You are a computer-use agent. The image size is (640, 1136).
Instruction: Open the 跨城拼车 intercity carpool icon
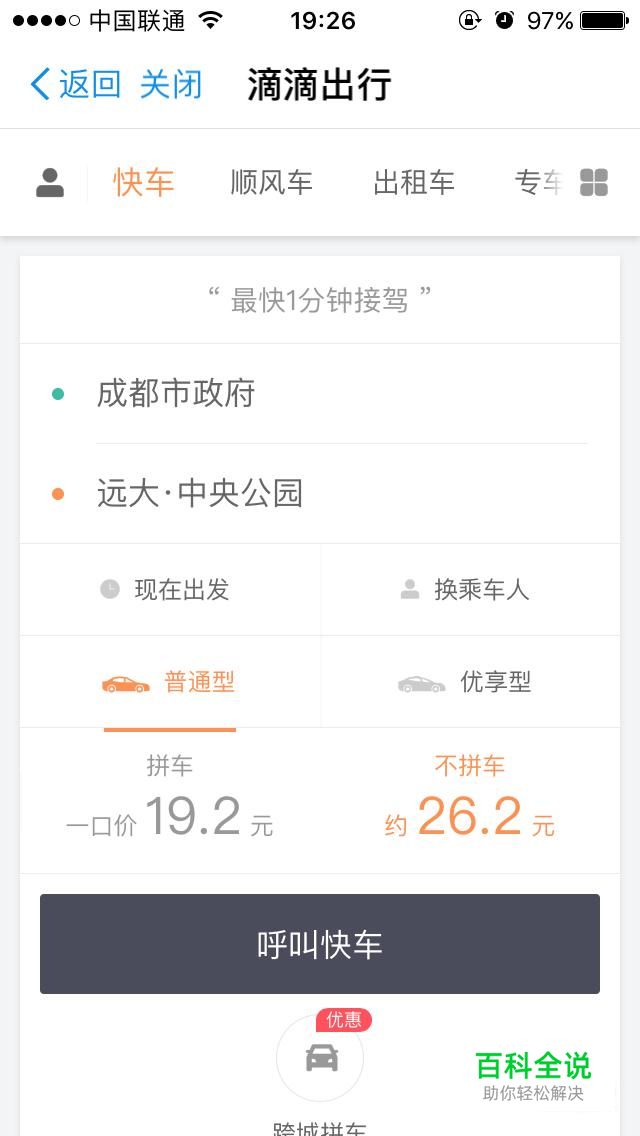click(320, 1059)
